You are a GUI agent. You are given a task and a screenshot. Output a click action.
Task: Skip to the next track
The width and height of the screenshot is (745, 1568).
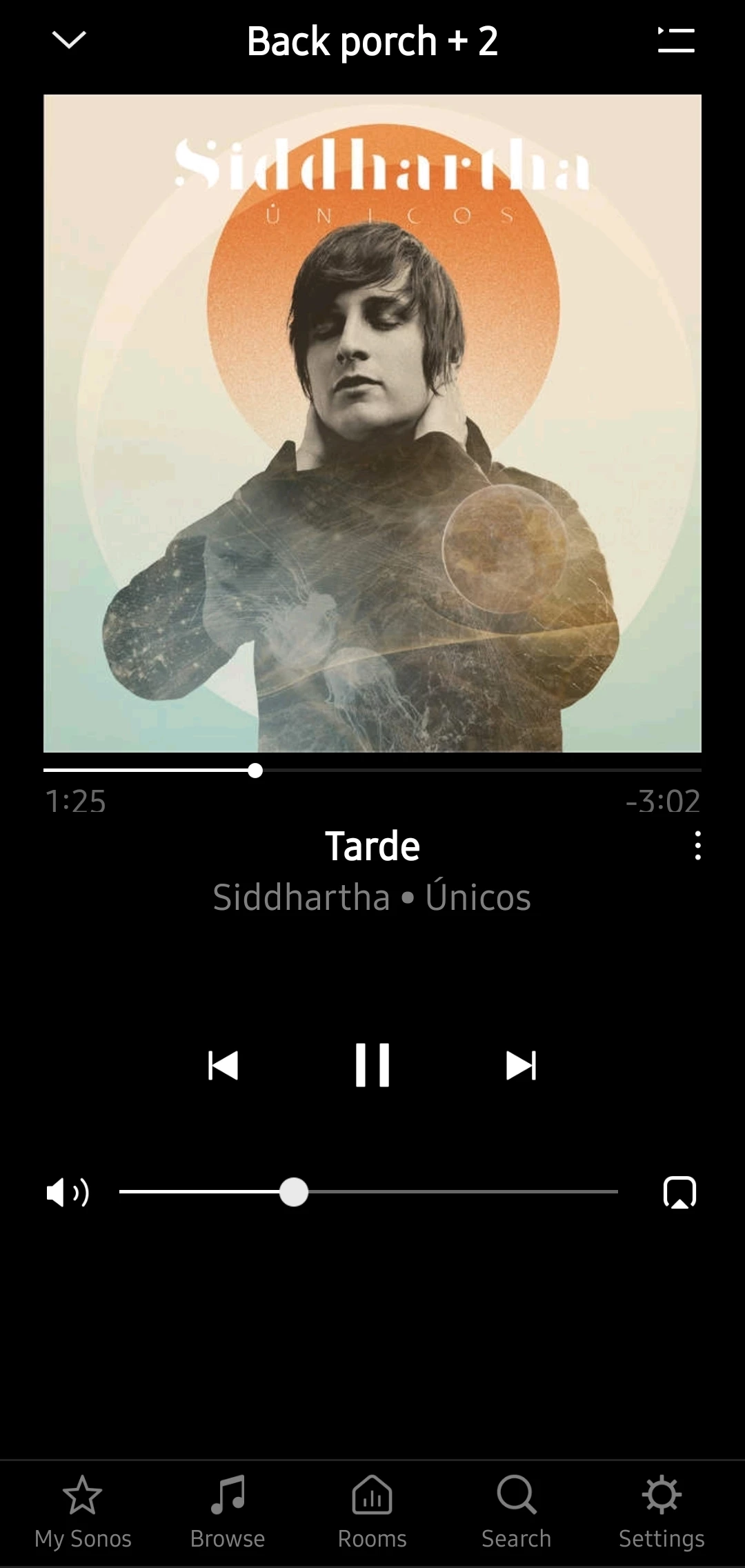click(x=521, y=1065)
